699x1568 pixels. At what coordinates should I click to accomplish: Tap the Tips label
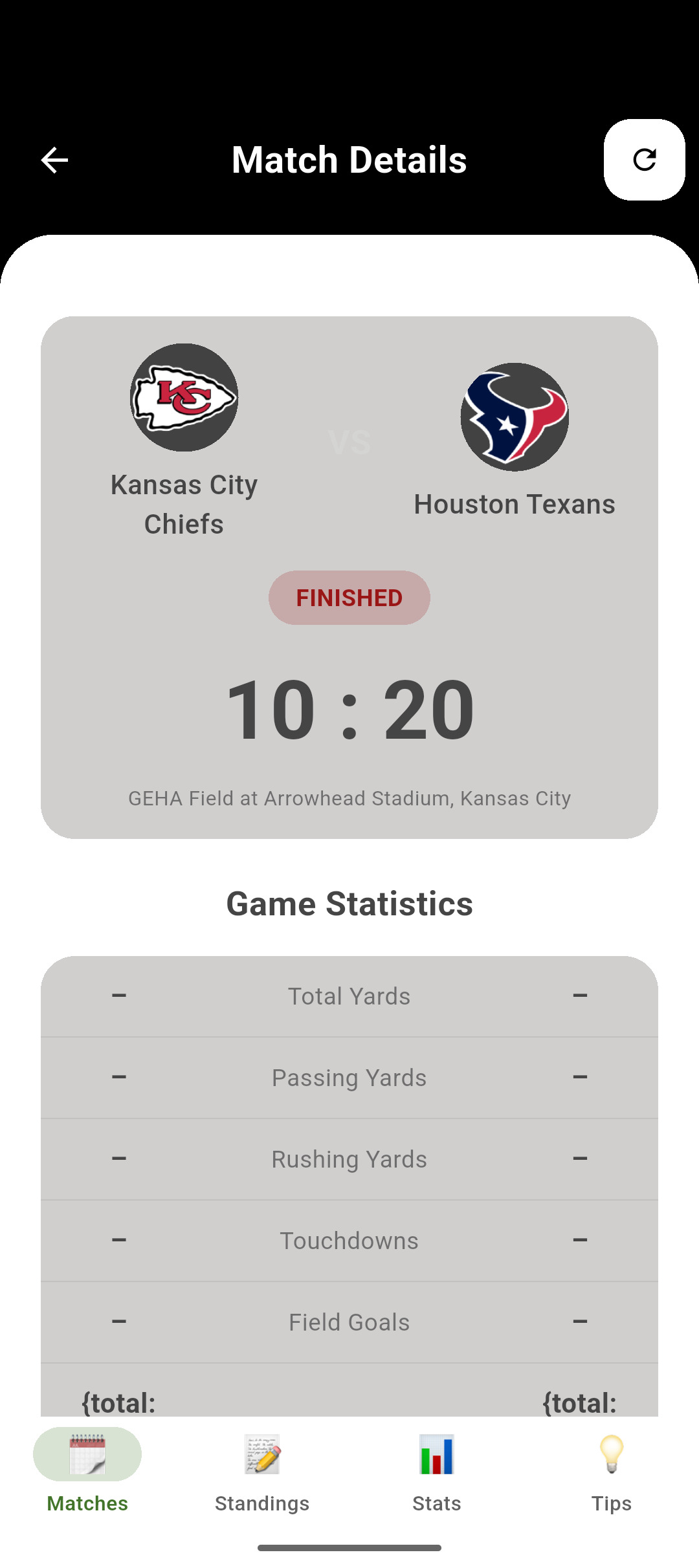(610, 1503)
